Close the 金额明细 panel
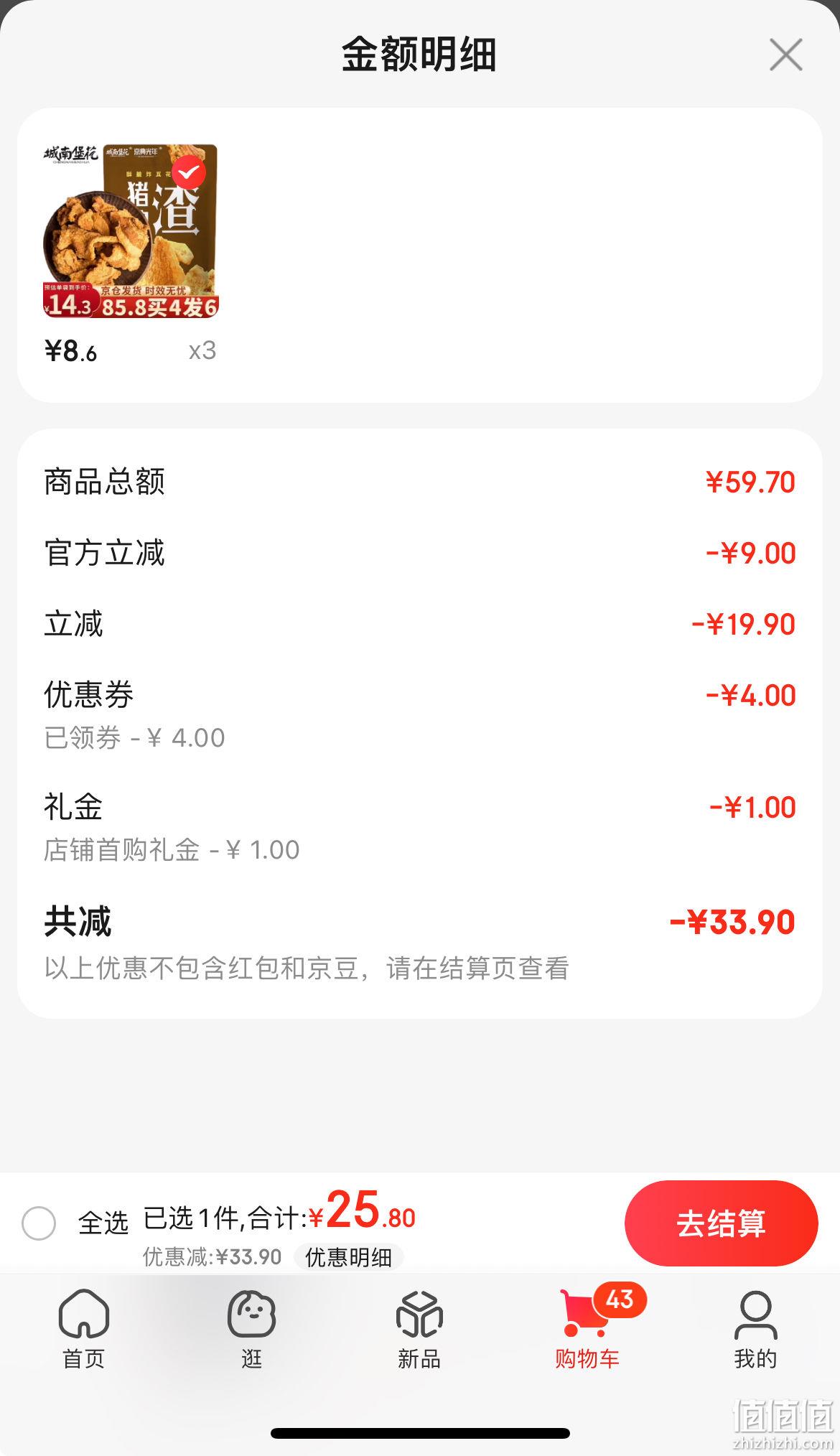 click(x=785, y=55)
